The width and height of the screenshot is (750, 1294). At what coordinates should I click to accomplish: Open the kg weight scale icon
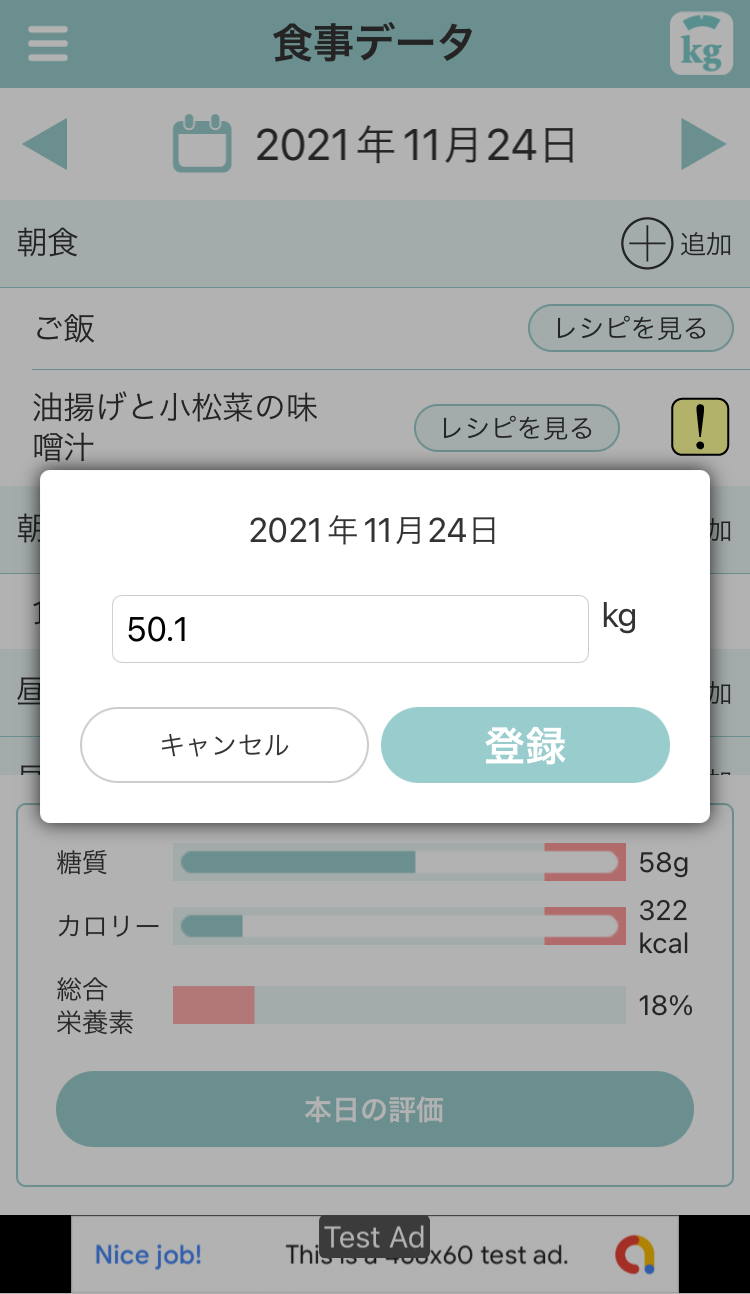coord(701,44)
